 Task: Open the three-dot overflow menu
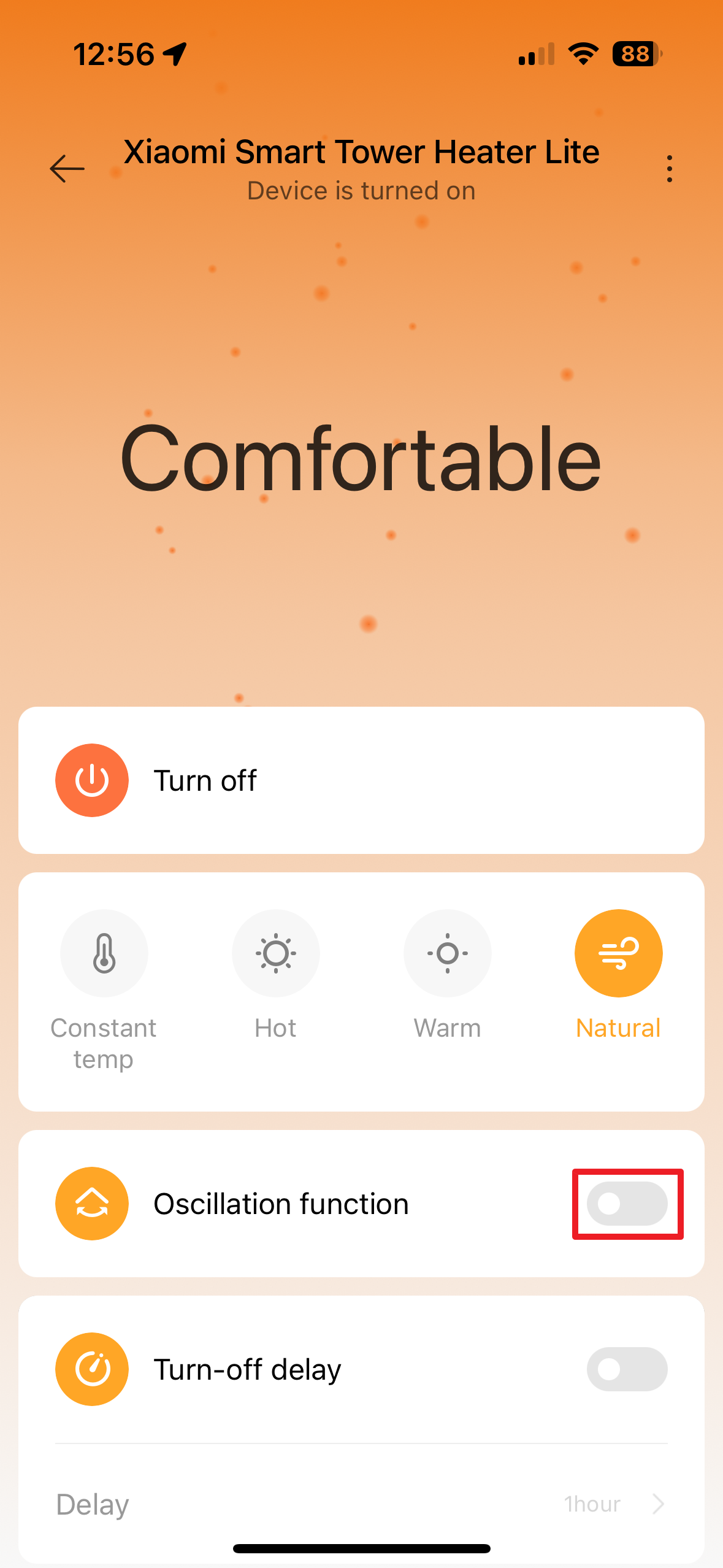coord(669,169)
